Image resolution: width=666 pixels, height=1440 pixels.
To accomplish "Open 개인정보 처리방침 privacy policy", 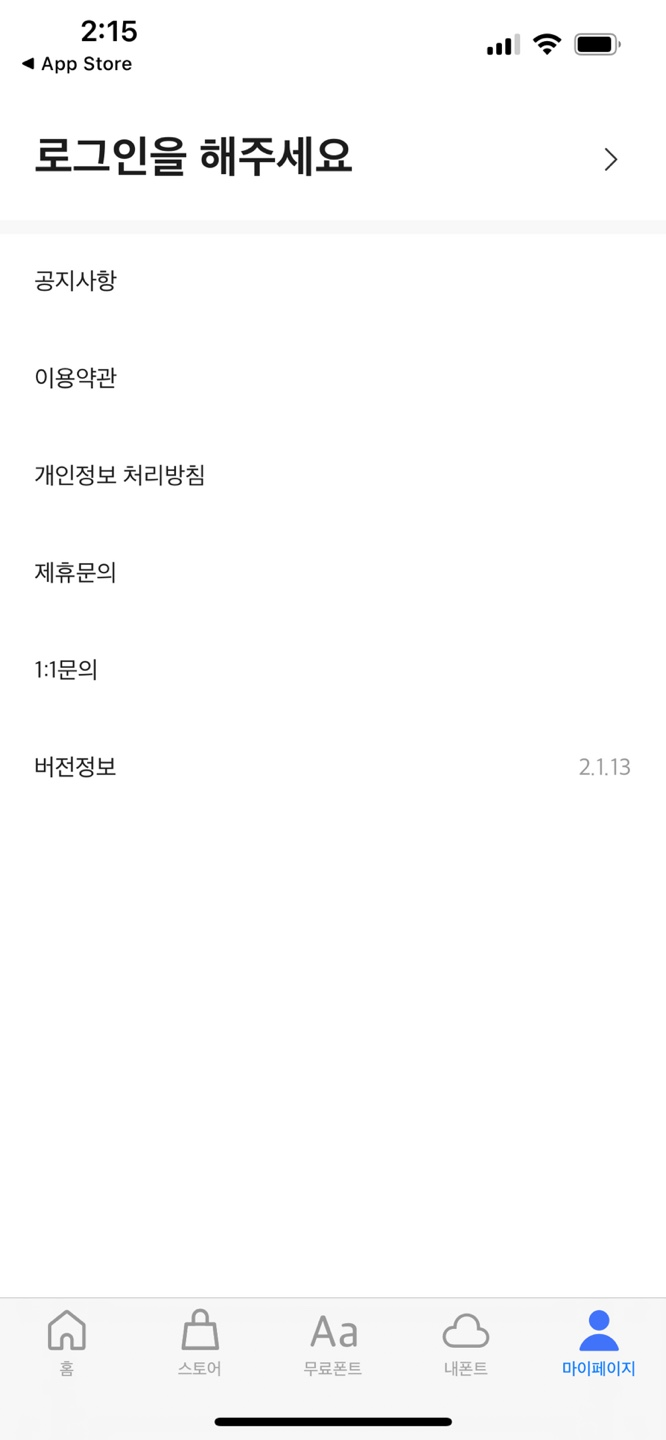I will pos(333,476).
